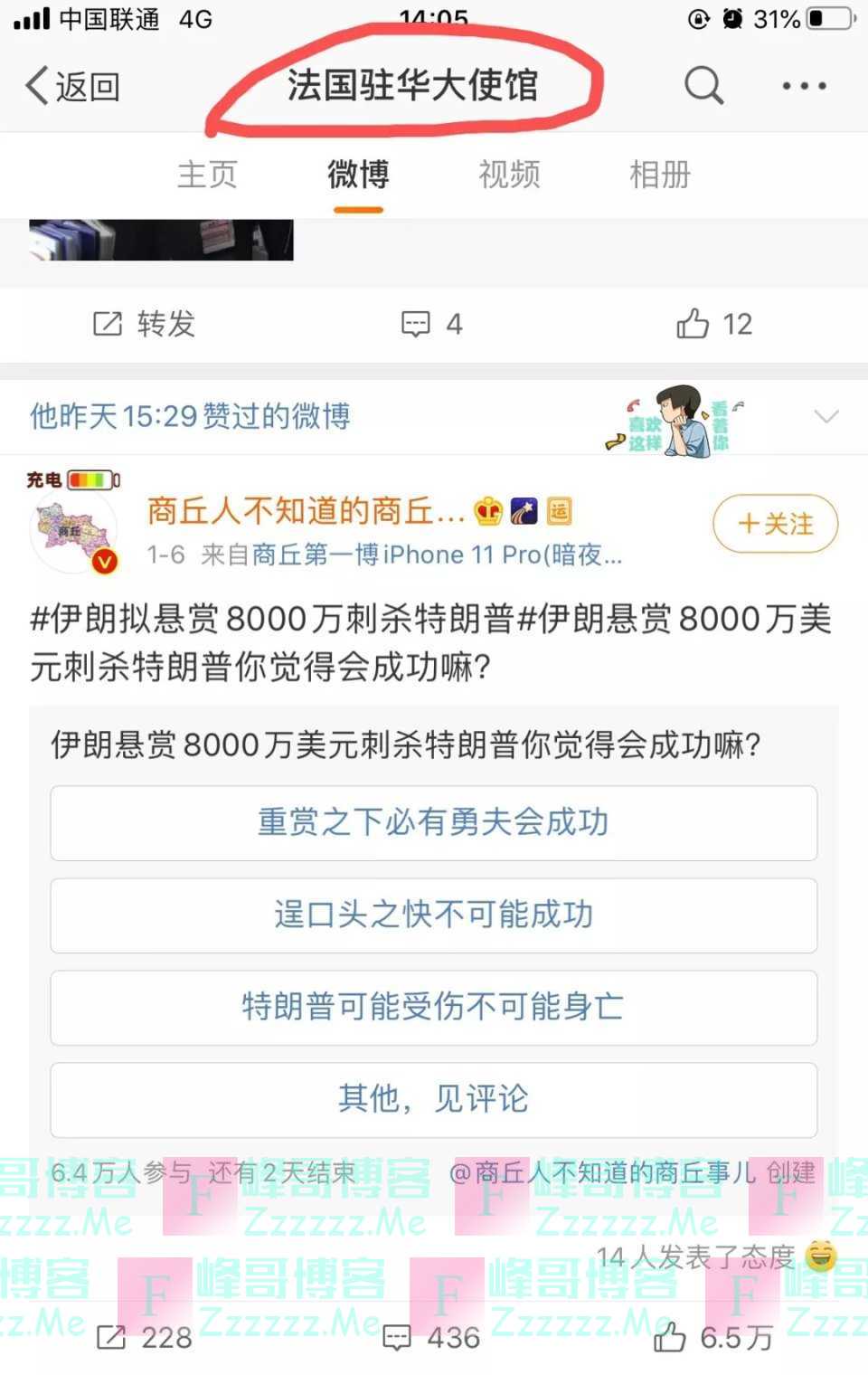The width and height of the screenshot is (868, 1375).
Task: Expand the chevron on the liked-weibo header
Action: pos(826,416)
